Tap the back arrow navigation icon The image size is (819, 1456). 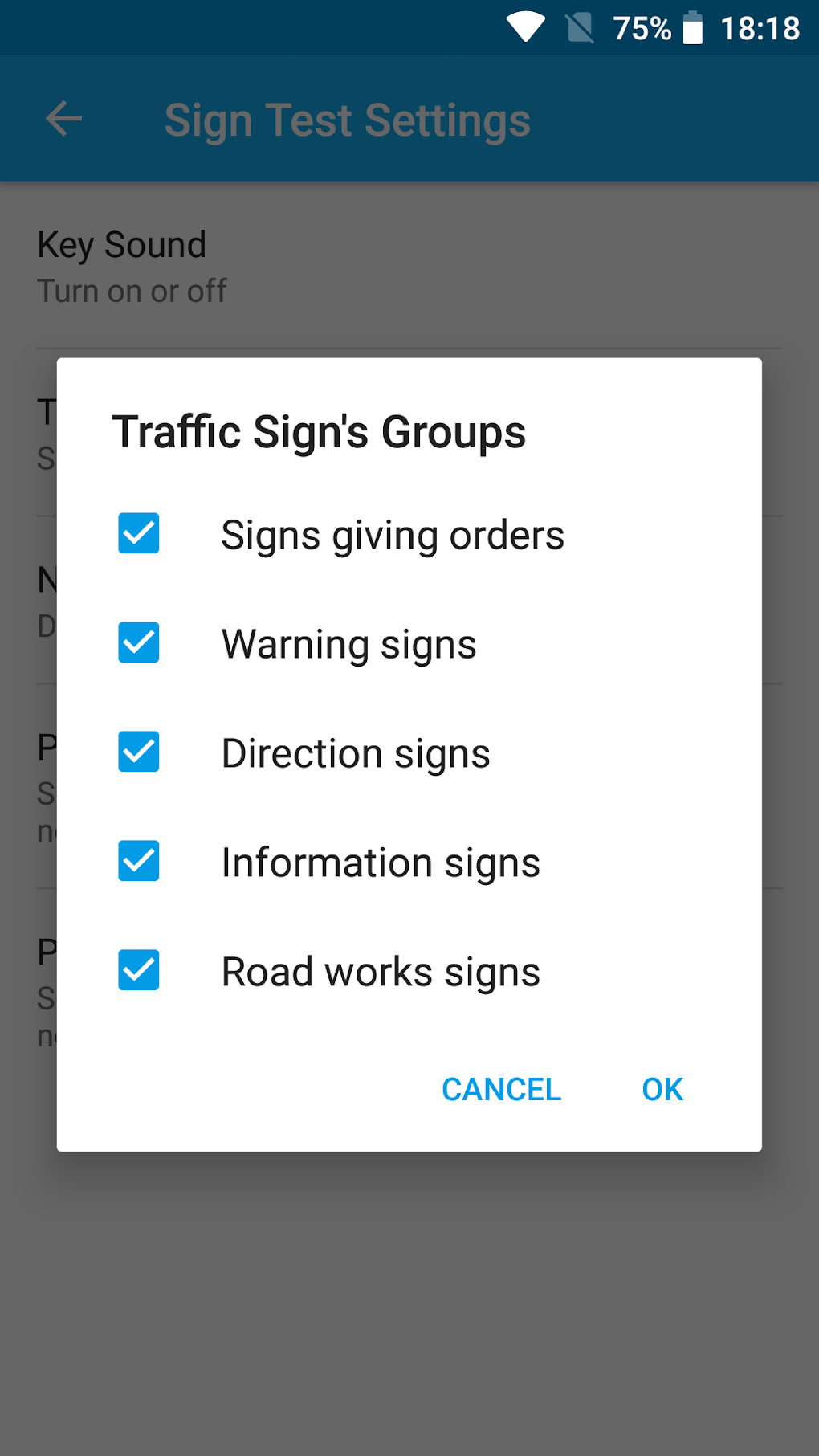pos(63,118)
